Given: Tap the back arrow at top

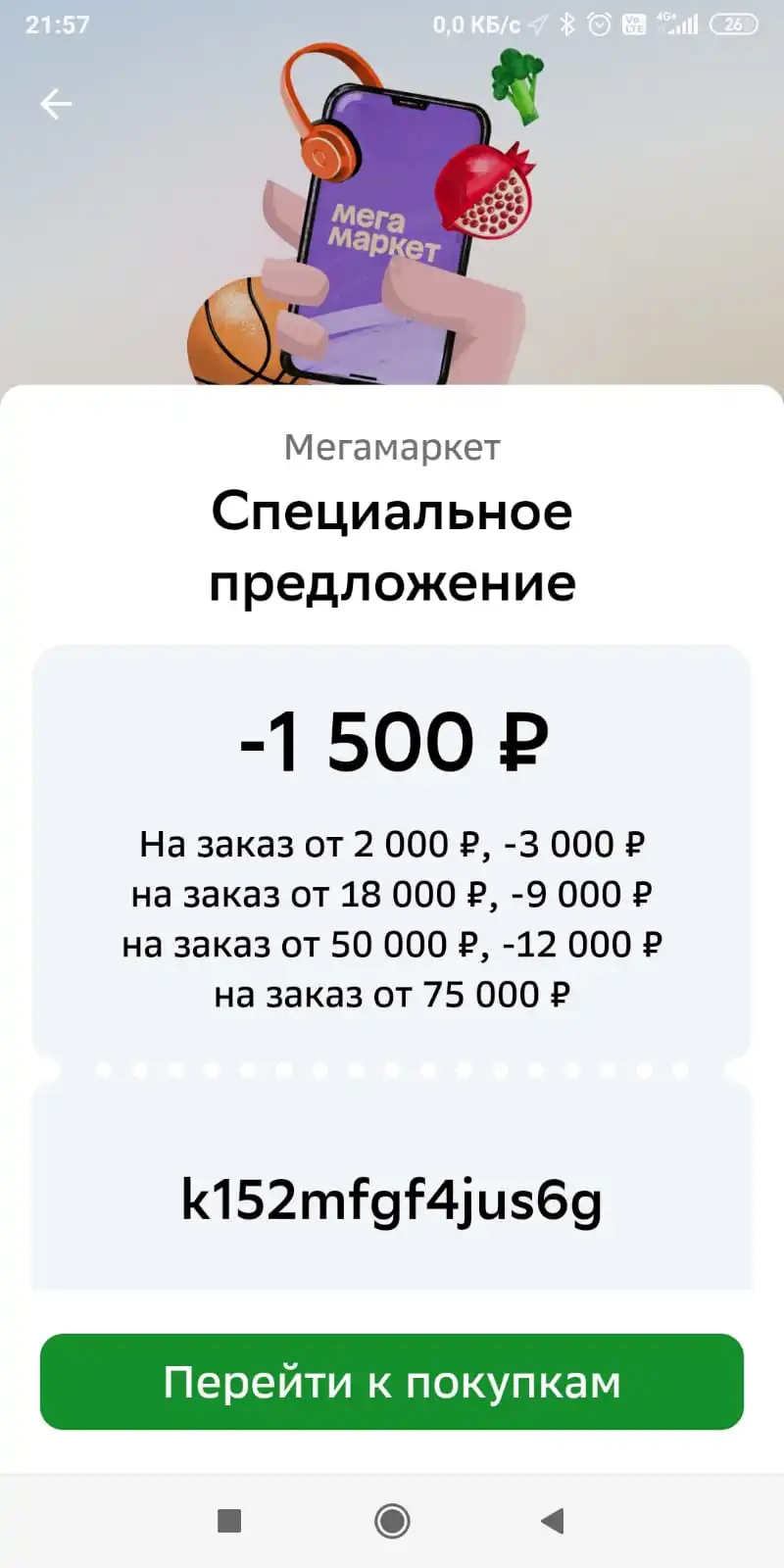Looking at the screenshot, I should (x=56, y=104).
